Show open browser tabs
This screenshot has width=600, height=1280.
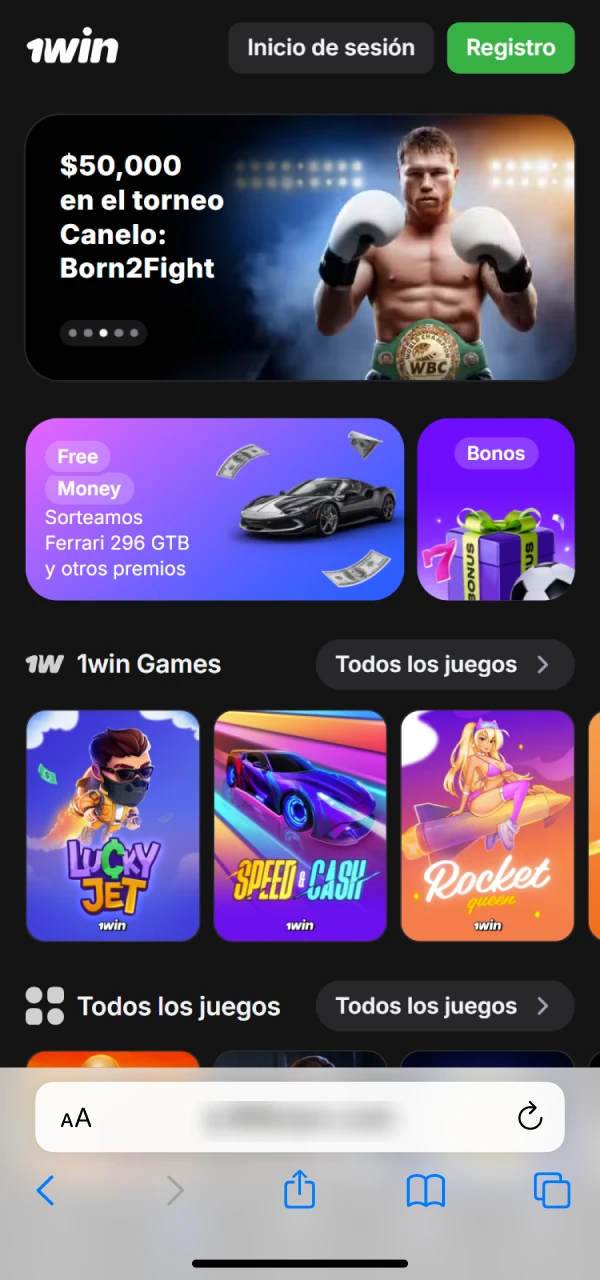pyautogui.click(x=551, y=1190)
